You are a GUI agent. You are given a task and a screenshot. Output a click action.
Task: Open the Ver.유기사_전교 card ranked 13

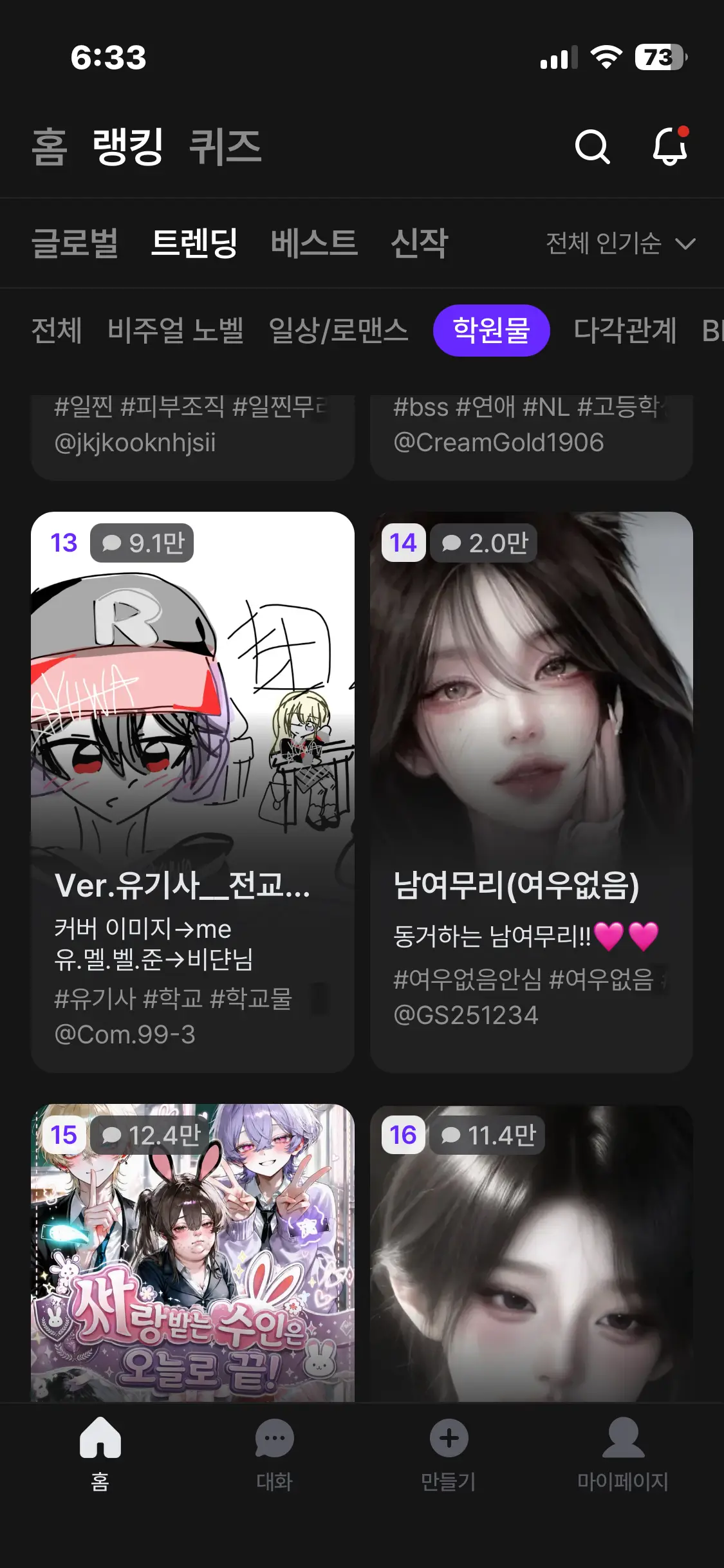(192, 792)
